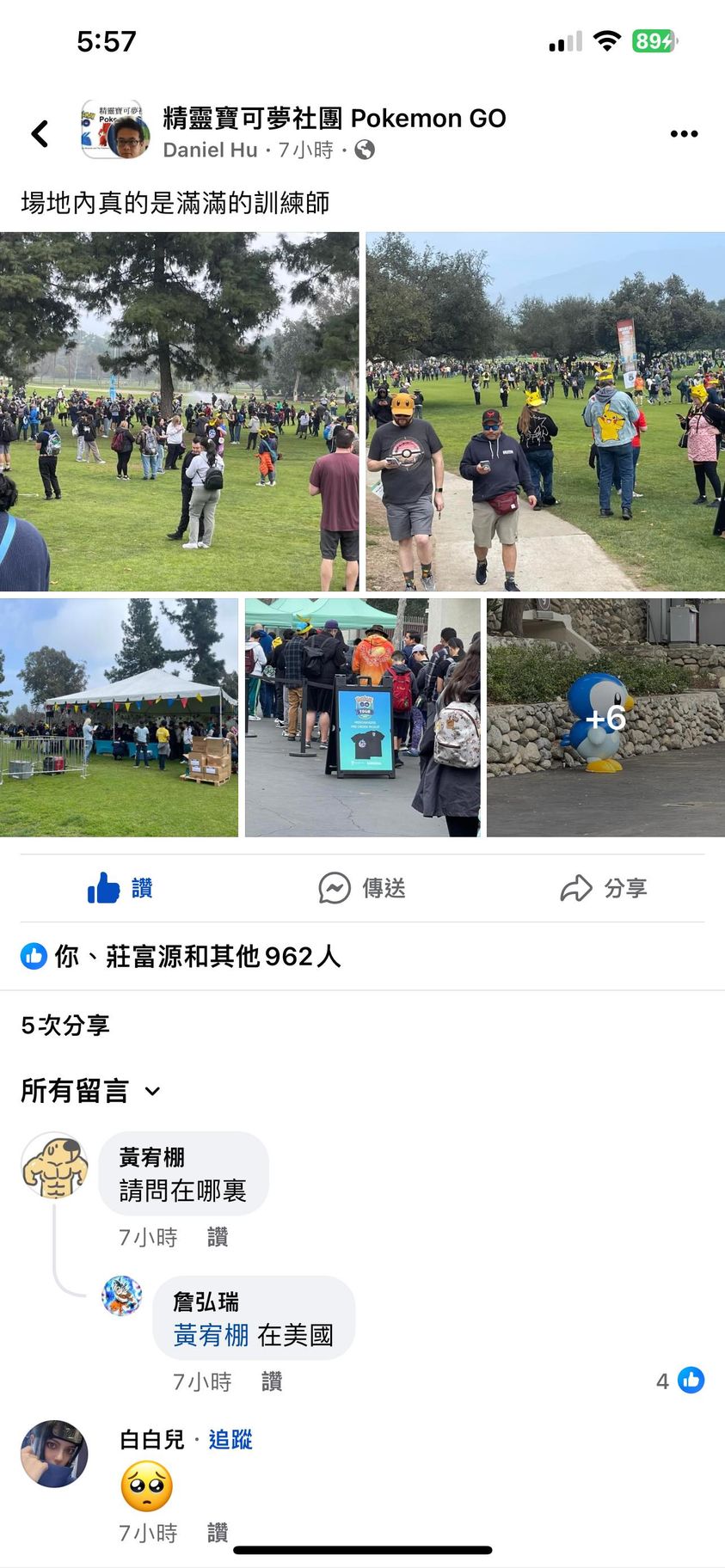Follow 白白兒 via 追蹤
Screen dimensions: 725x1568
point(230,1440)
